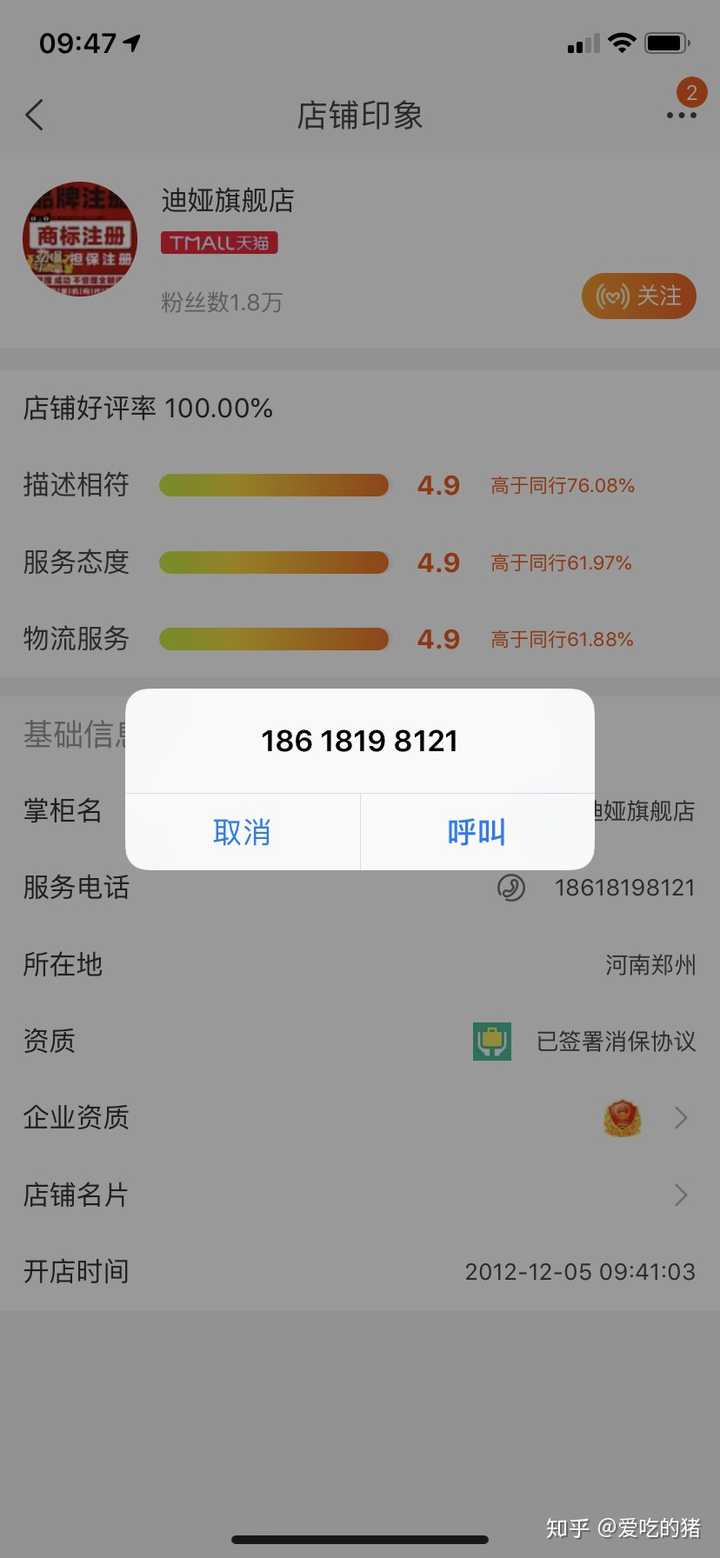720x1558 pixels.
Task: Tap the phone icon beside 服务电话
Action: click(511, 888)
